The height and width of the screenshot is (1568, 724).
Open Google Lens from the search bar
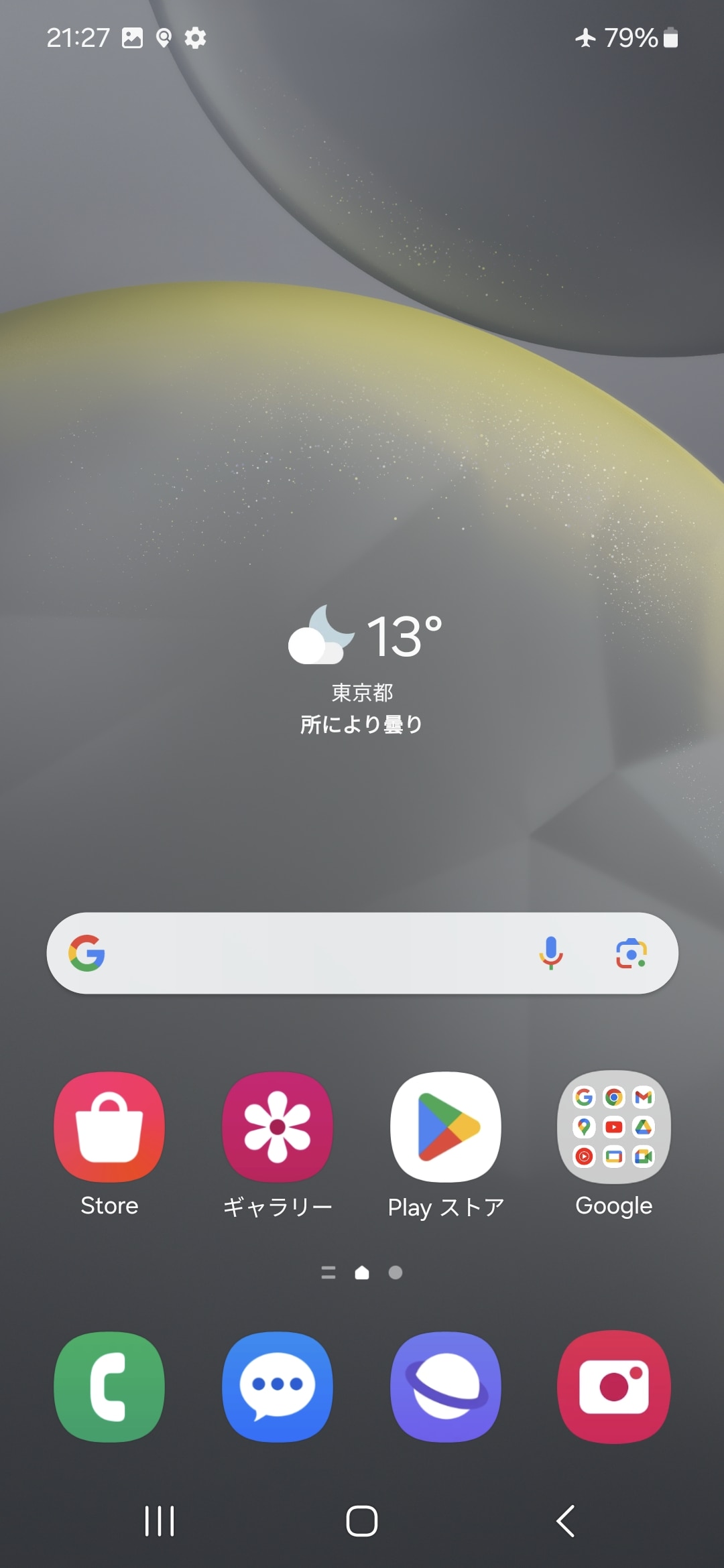pyautogui.click(x=631, y=953)
